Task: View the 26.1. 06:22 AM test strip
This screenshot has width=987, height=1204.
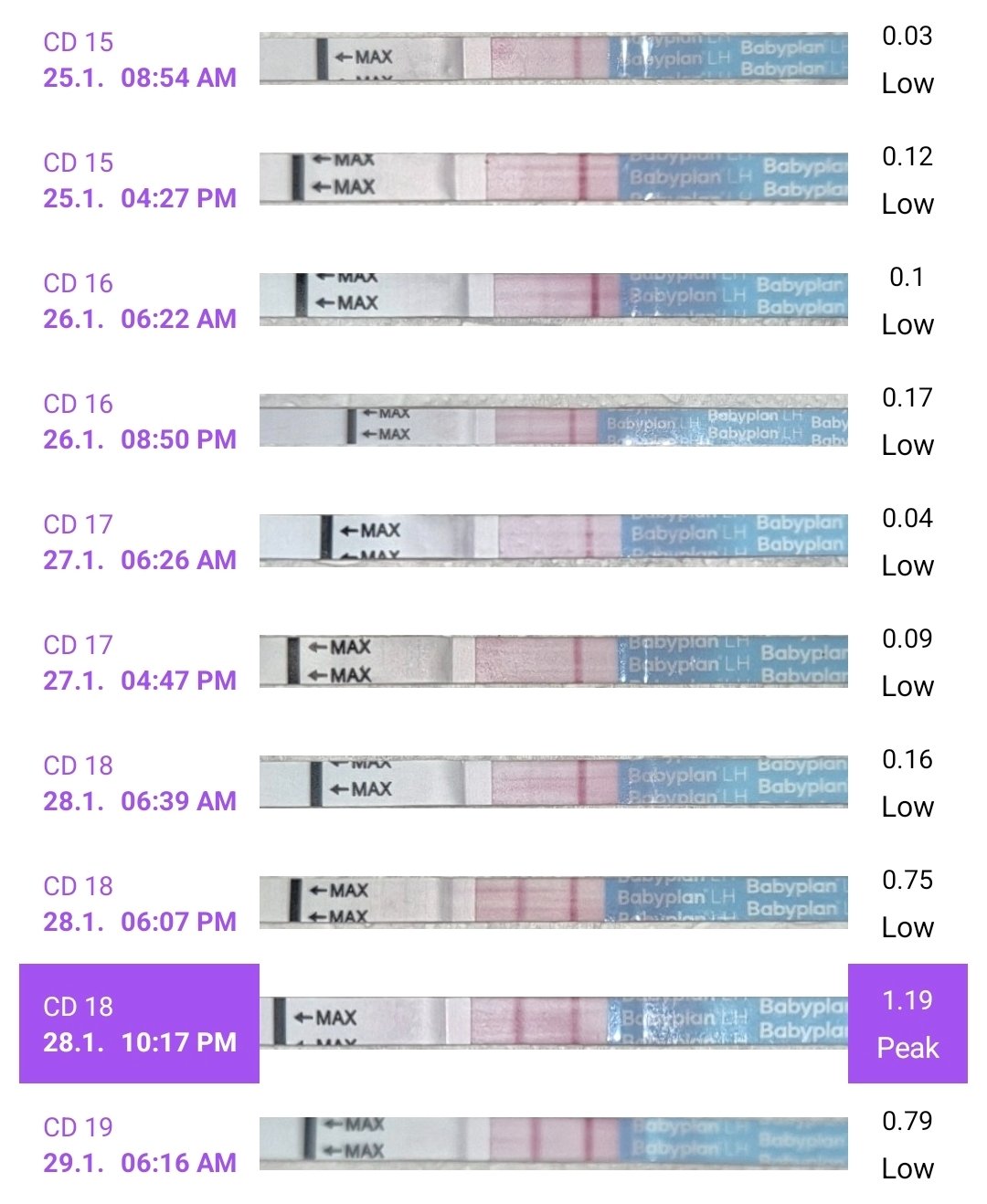Action: click(x=553, y=299)
